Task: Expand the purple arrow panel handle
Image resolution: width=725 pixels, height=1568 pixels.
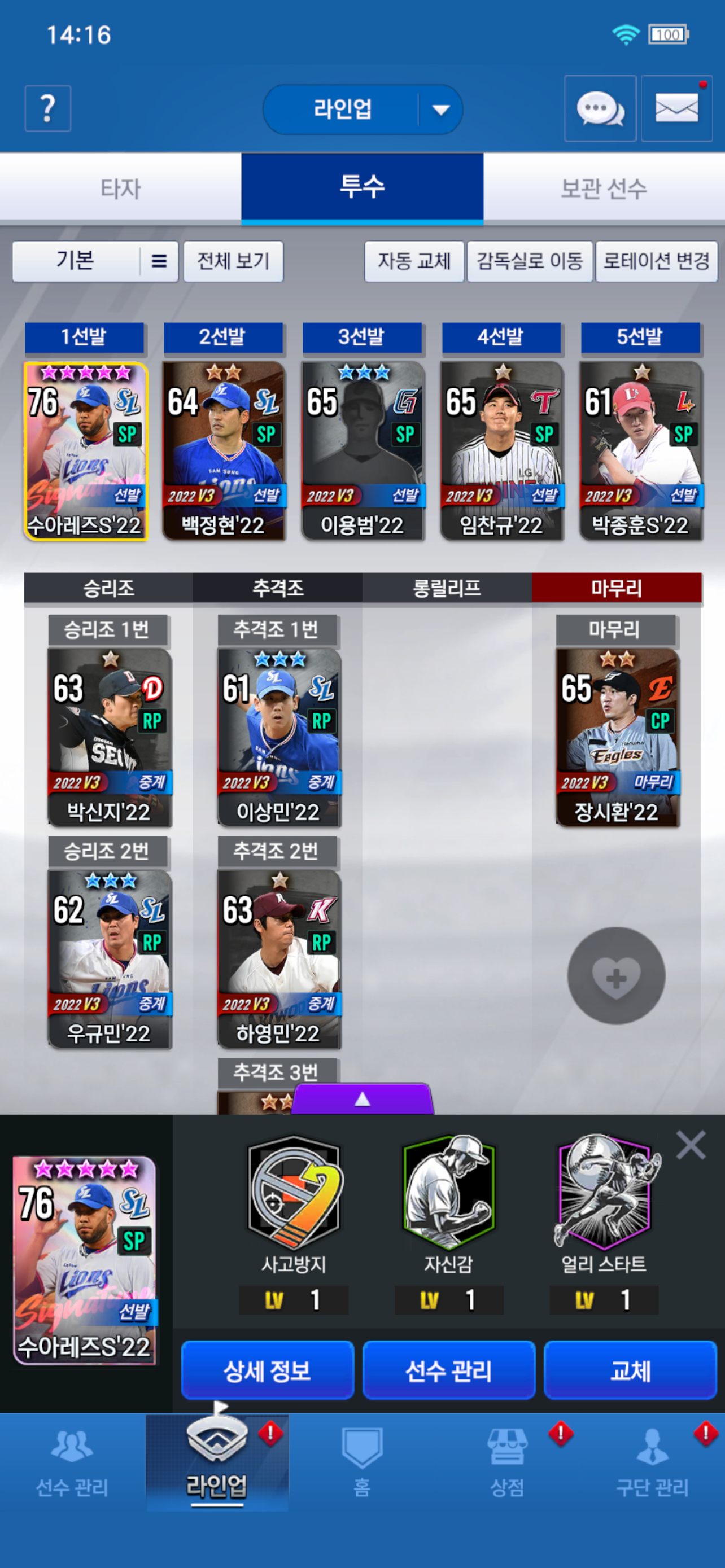Action: [363, 1099]
